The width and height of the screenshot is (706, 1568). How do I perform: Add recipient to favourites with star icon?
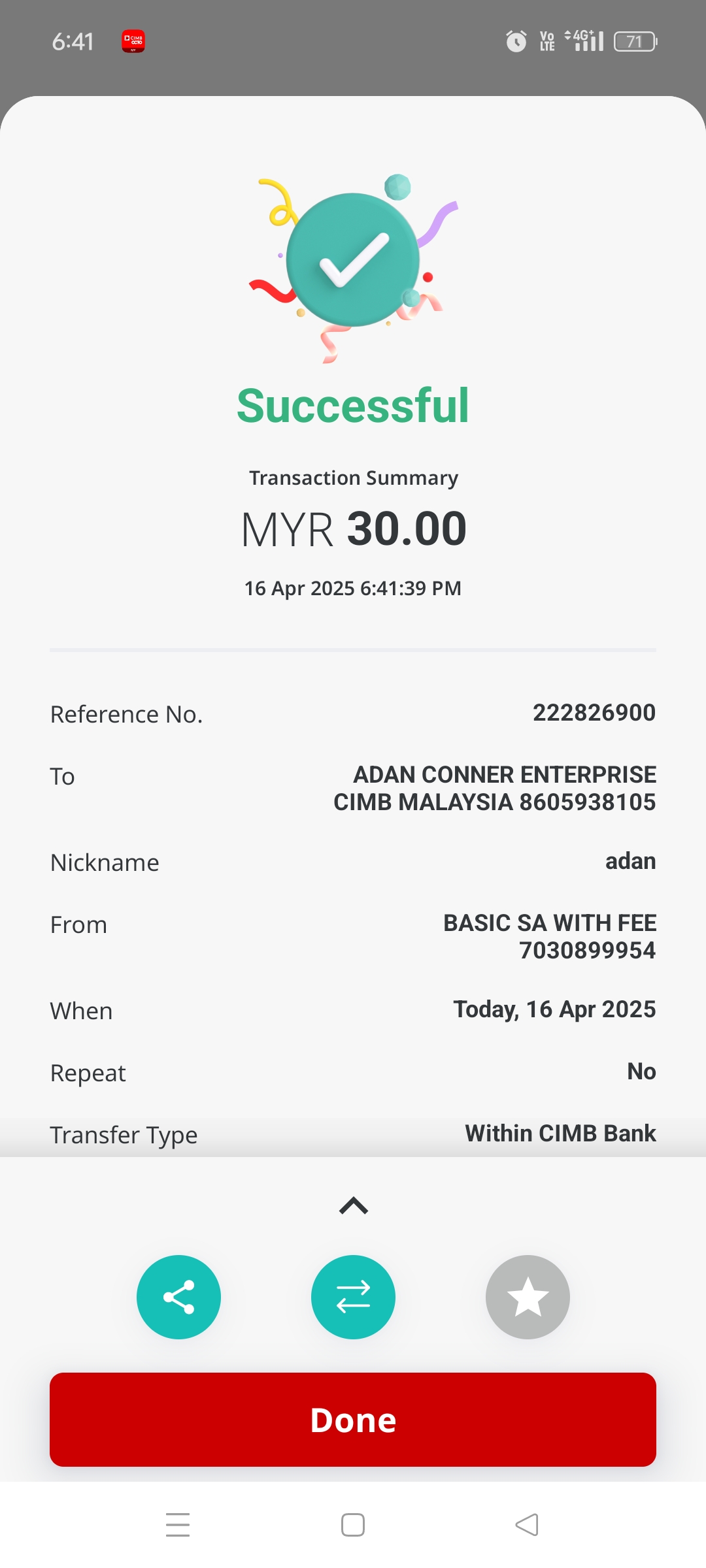(528, 1297)
